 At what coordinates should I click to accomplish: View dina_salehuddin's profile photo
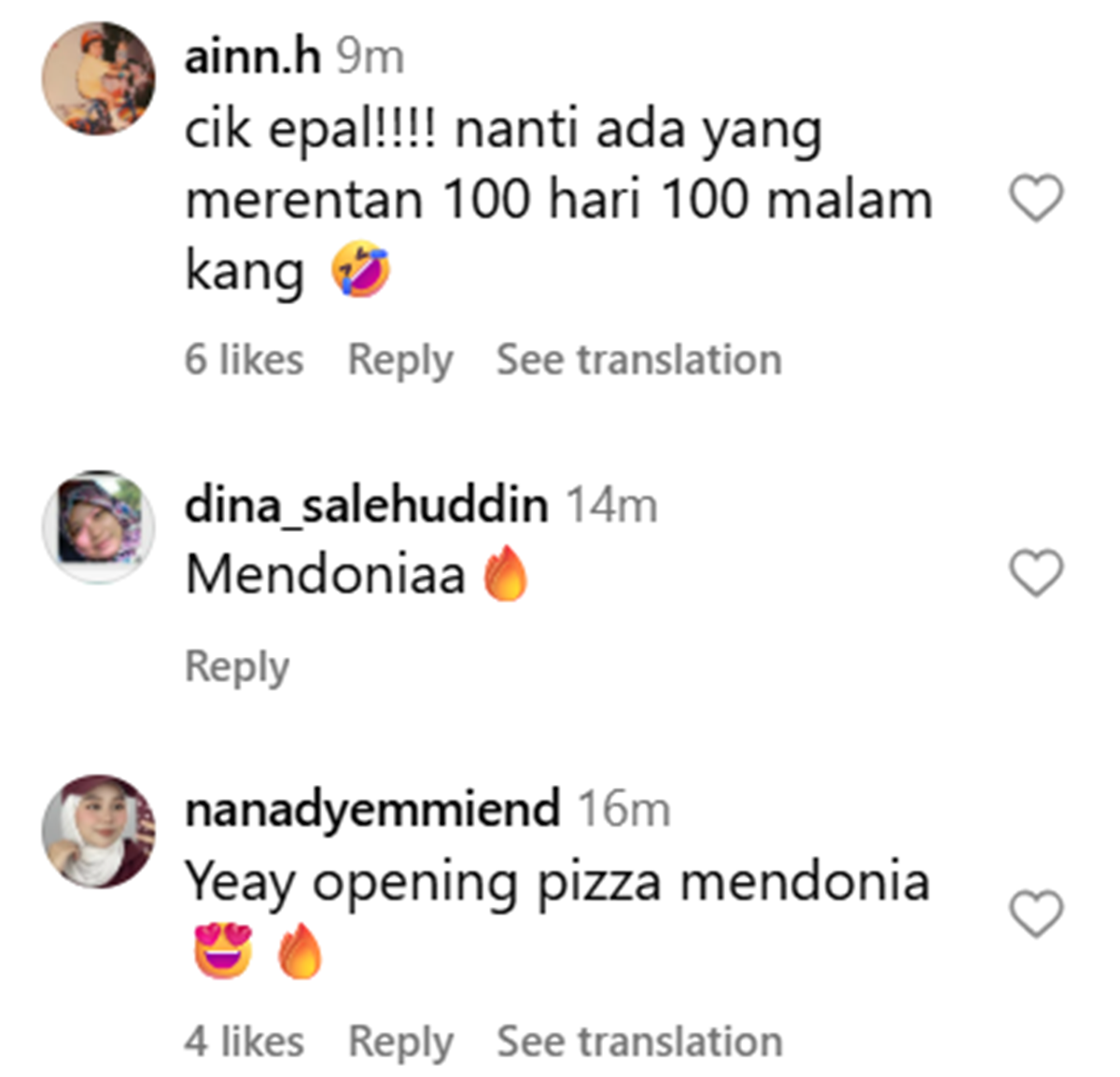pos(99,527)
